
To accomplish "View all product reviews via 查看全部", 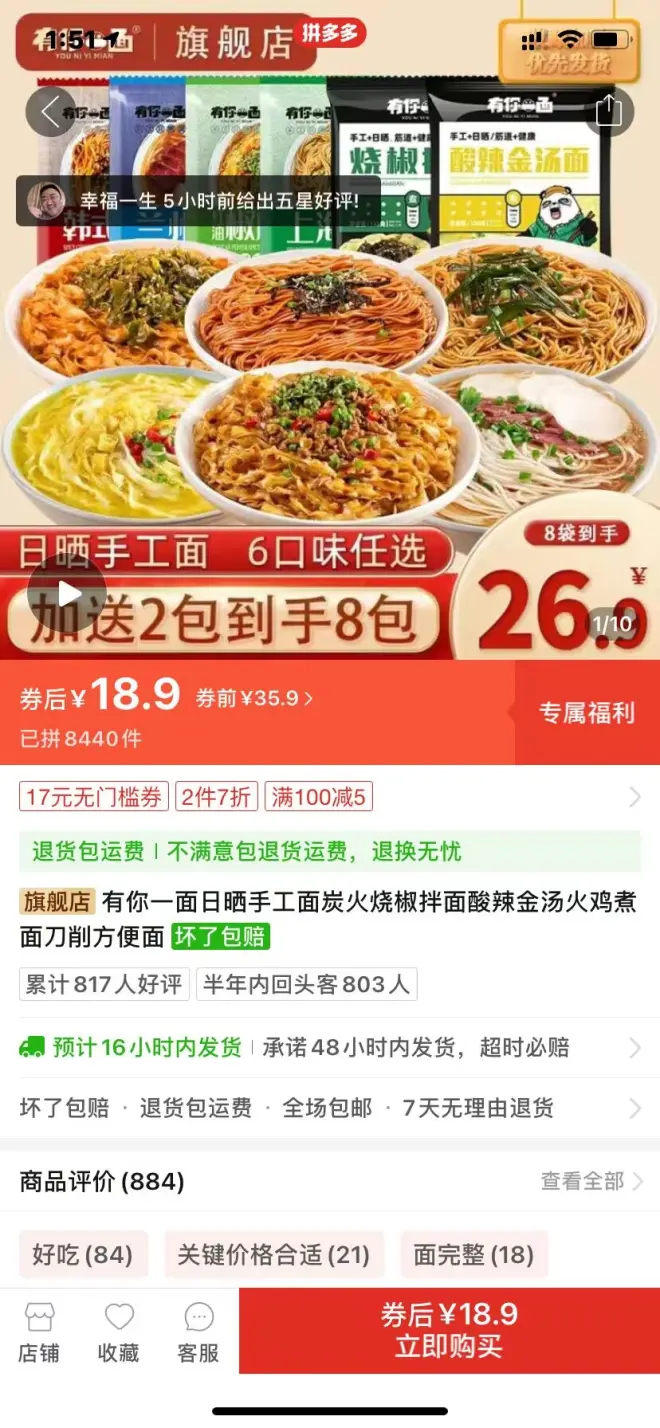I will [x=592, y=1181].
